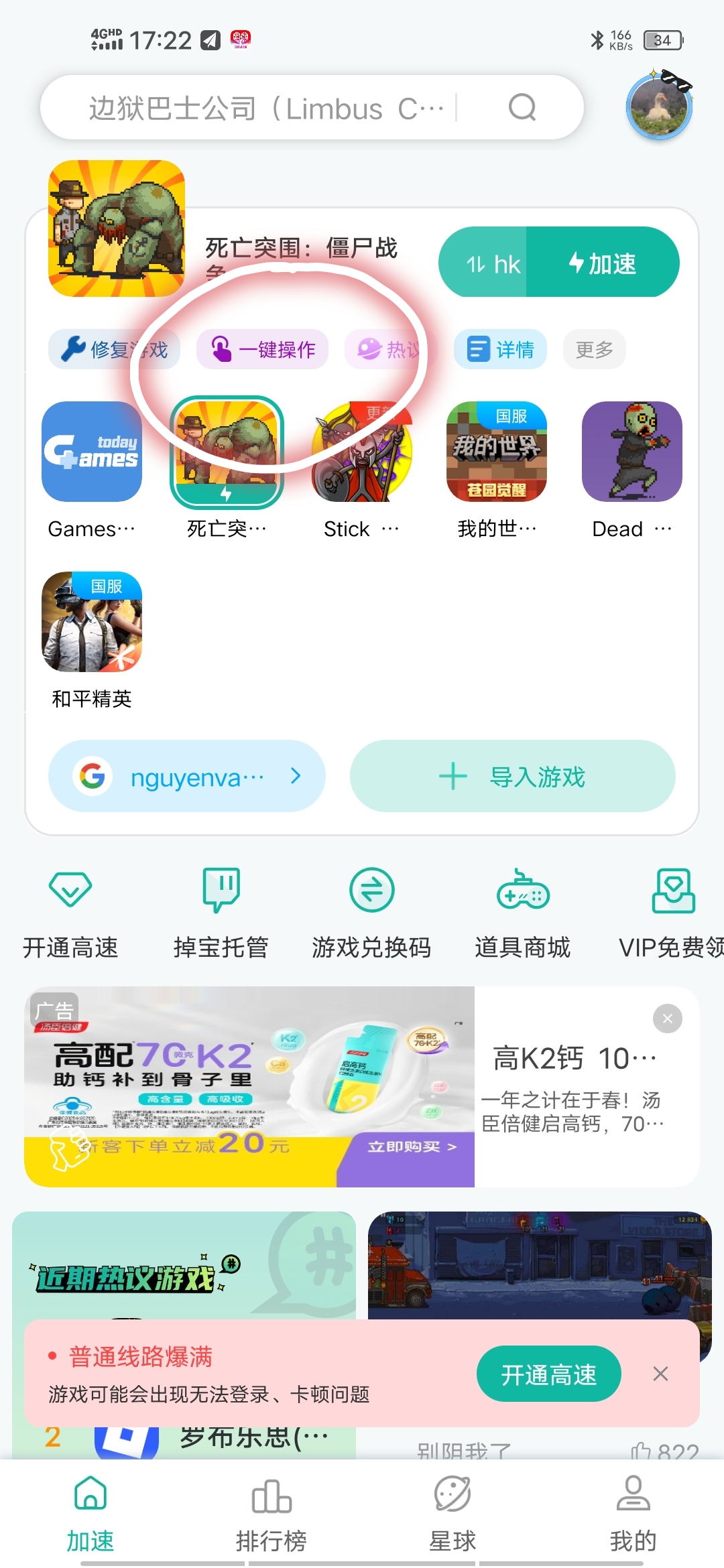
Task: Select the 我的世界 game icon
Action: coord(497,452)
